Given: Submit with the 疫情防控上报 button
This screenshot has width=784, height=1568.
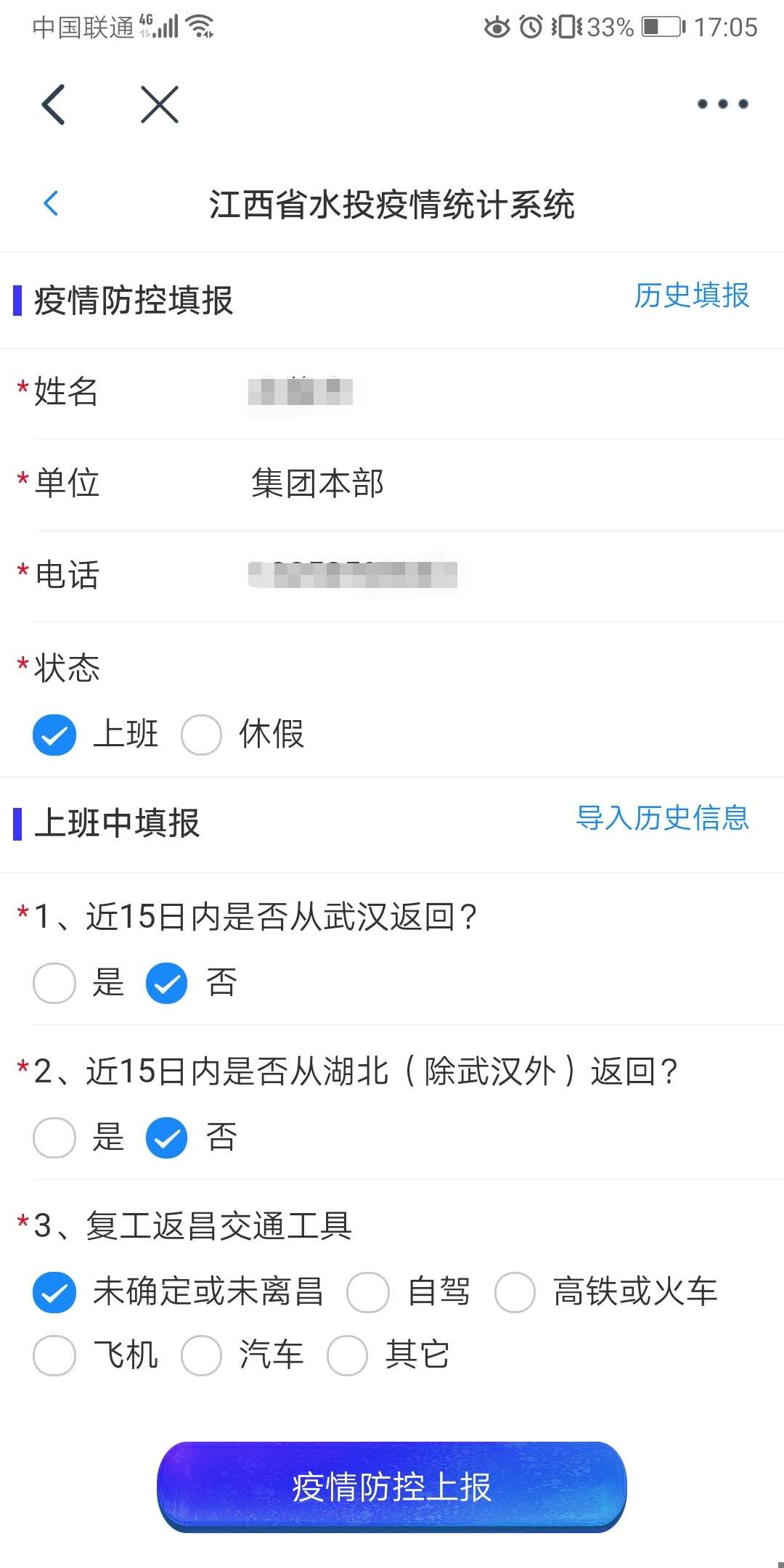Looking at the screenshot, I should pyautogui.click(x=392, y=1487).
